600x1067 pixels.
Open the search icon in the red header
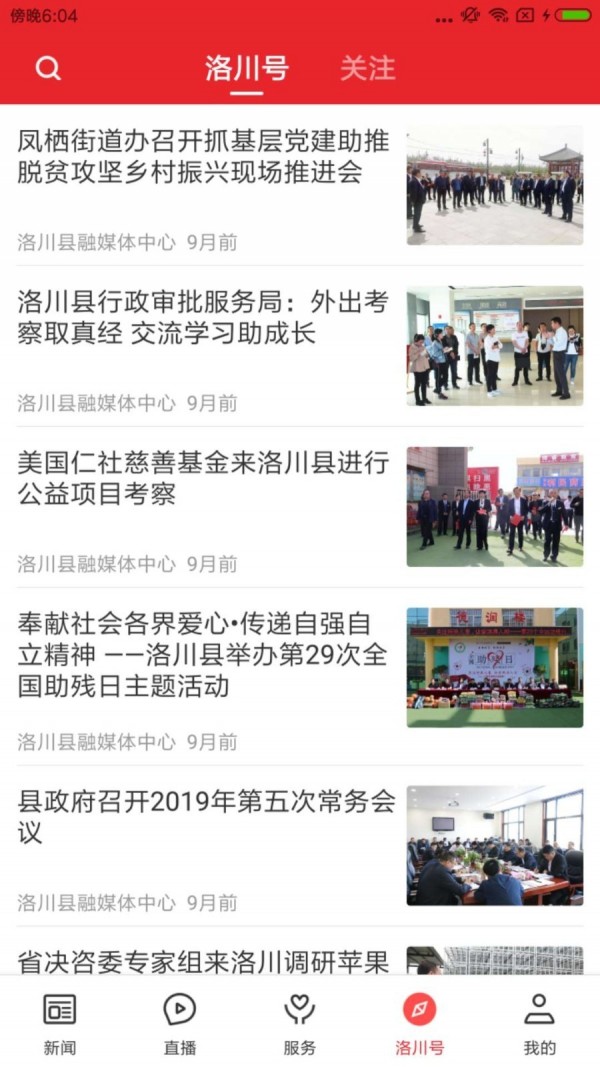pyautogui.click(x=48, y=68)
